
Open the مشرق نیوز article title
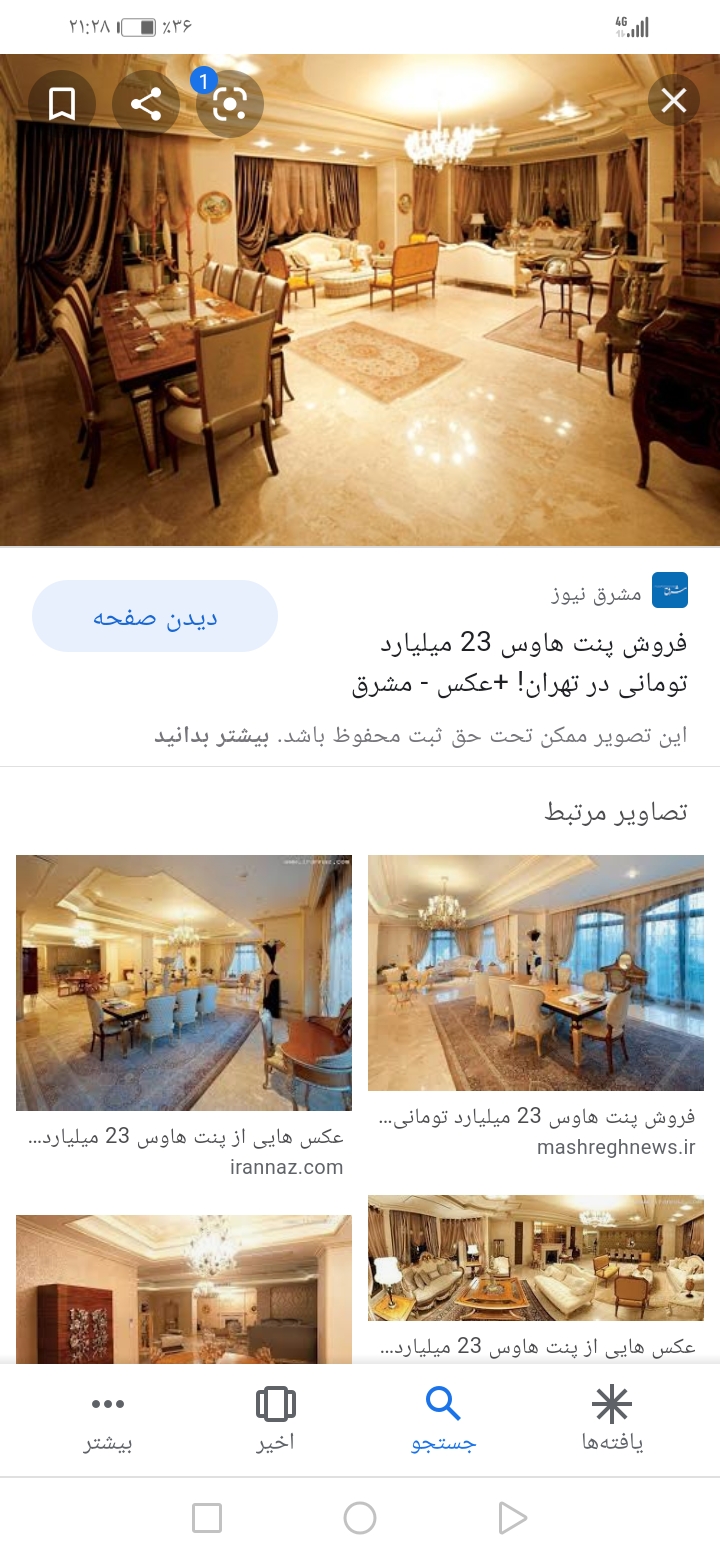click(x=520, y=663)
